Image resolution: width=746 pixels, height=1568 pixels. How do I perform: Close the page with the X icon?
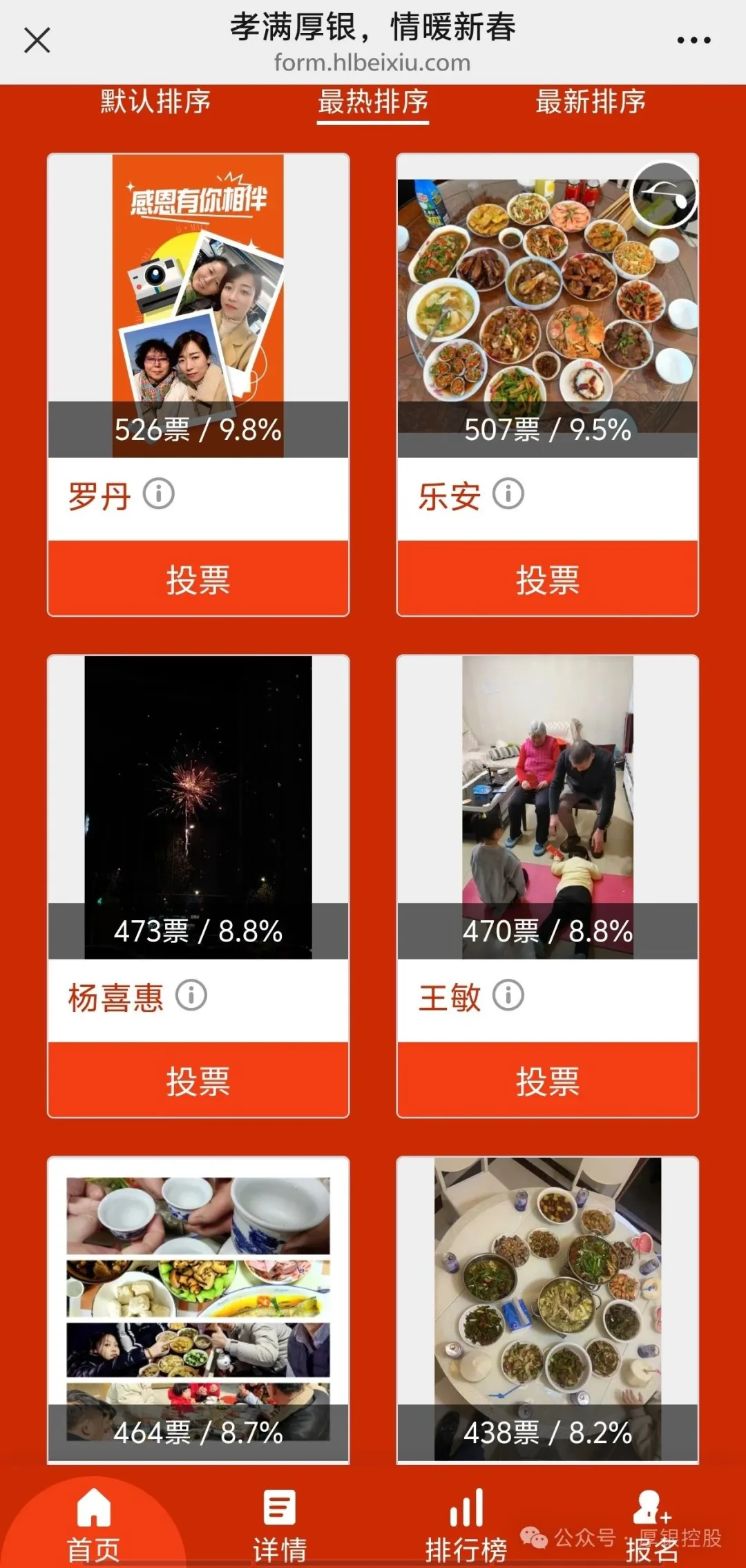point(37,40)
